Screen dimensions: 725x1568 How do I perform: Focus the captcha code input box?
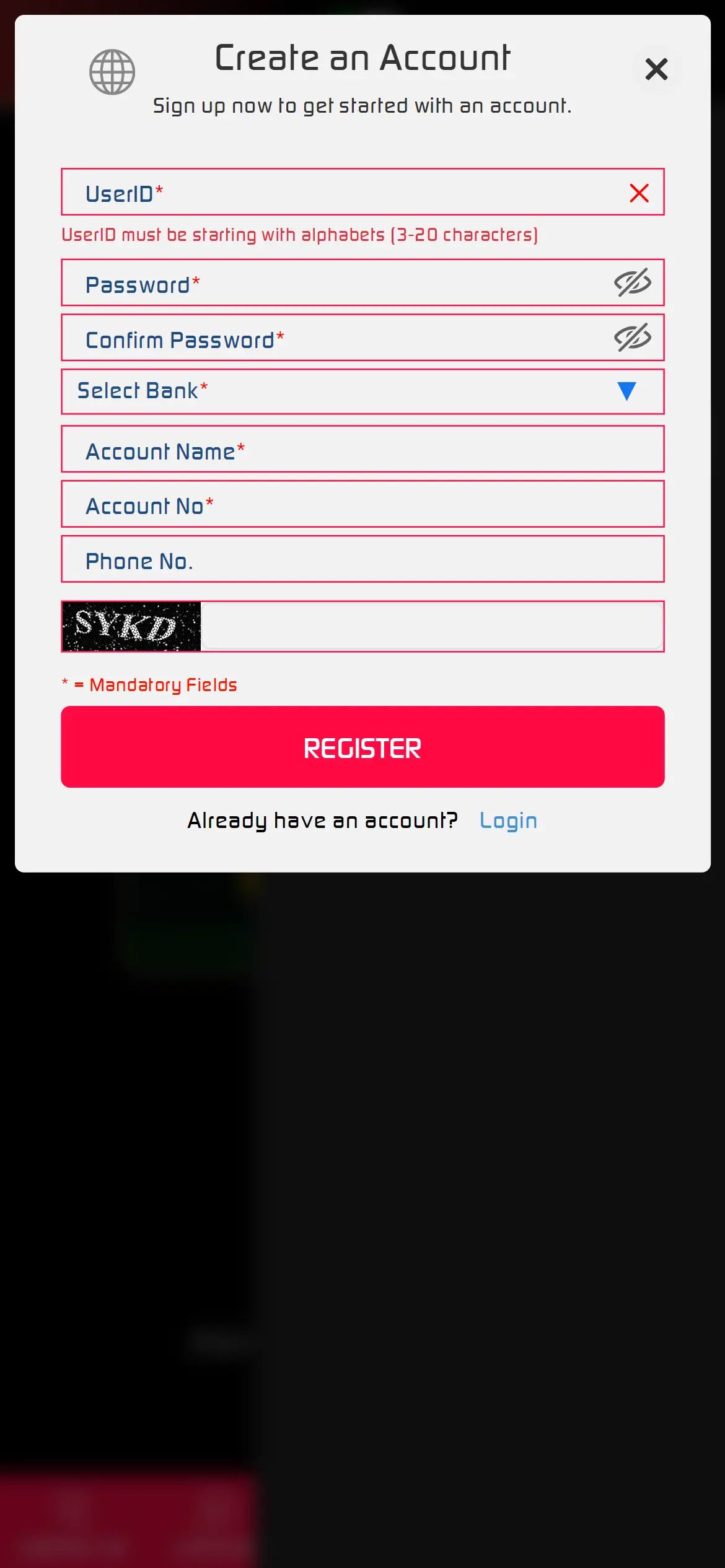[x=431, y=626]
